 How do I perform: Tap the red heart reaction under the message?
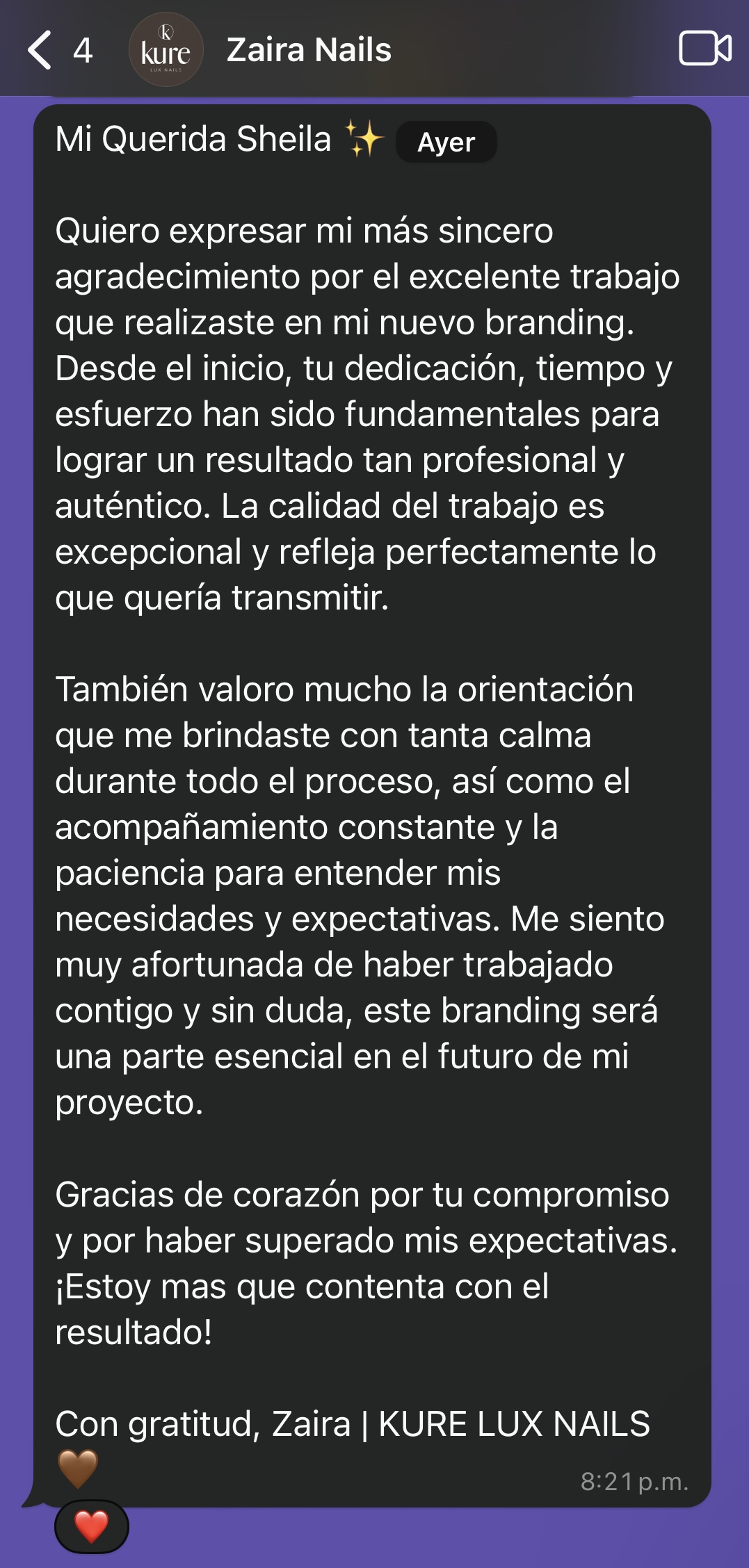click(92, 1526)
